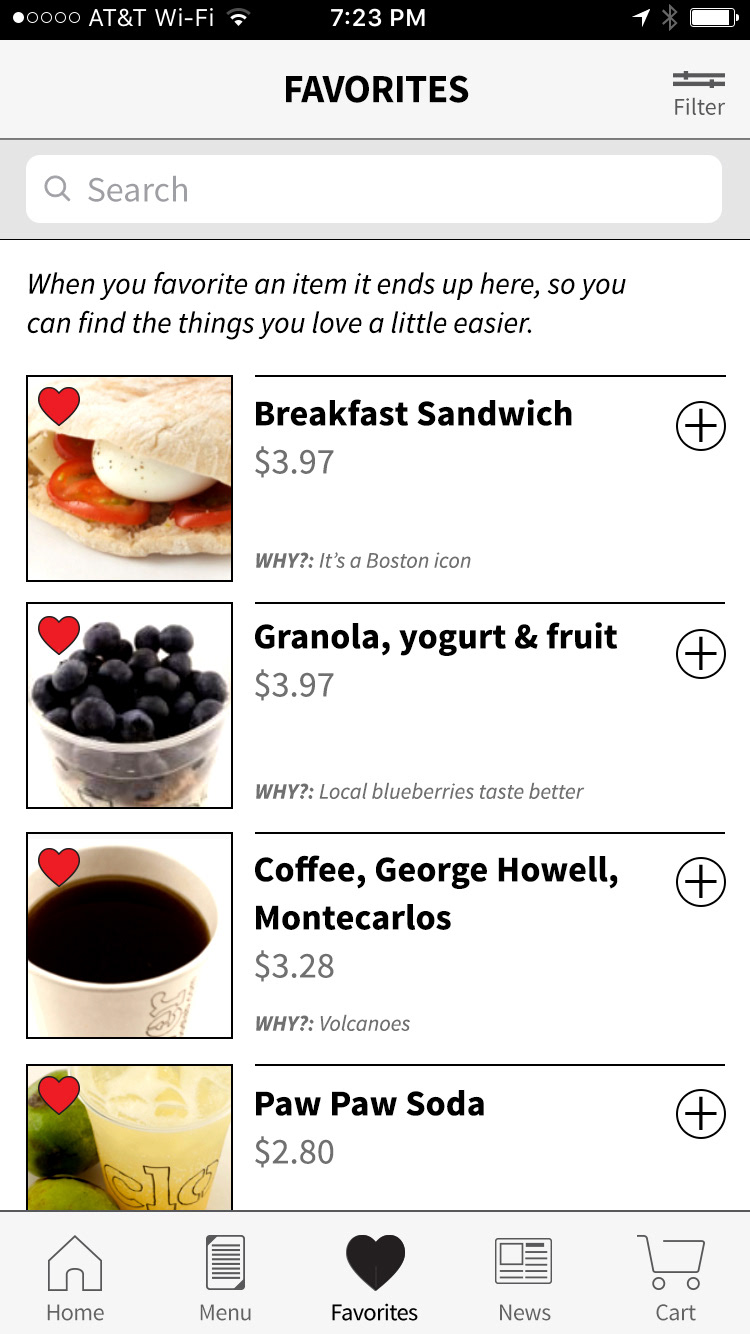
Task: Remove heart from Granola, yogurt & fruit
Action: coord(59,635)
